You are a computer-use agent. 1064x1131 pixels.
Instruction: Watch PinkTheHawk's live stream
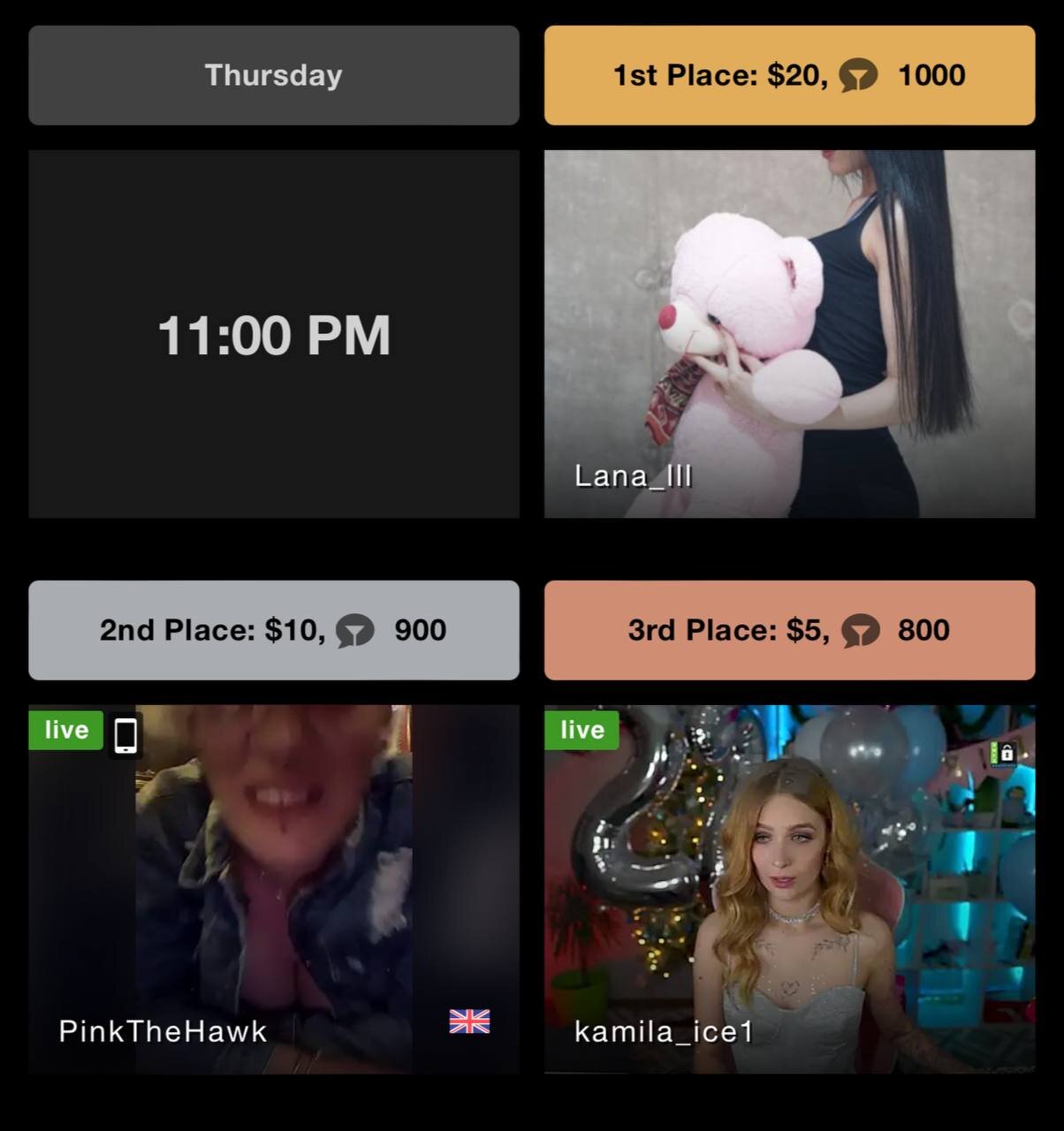pos(273,889)
